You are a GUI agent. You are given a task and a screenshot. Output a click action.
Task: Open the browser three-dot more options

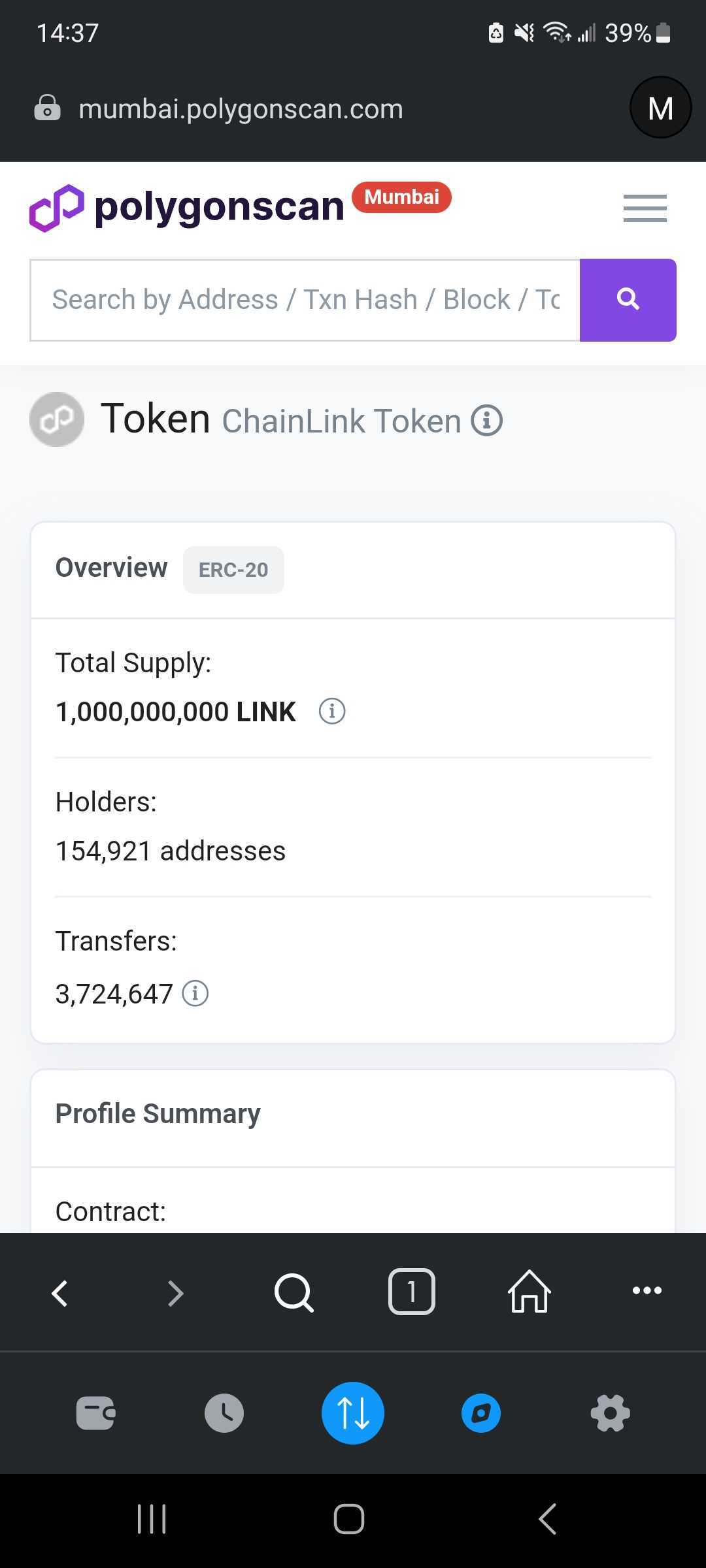tap(647, 1290)
